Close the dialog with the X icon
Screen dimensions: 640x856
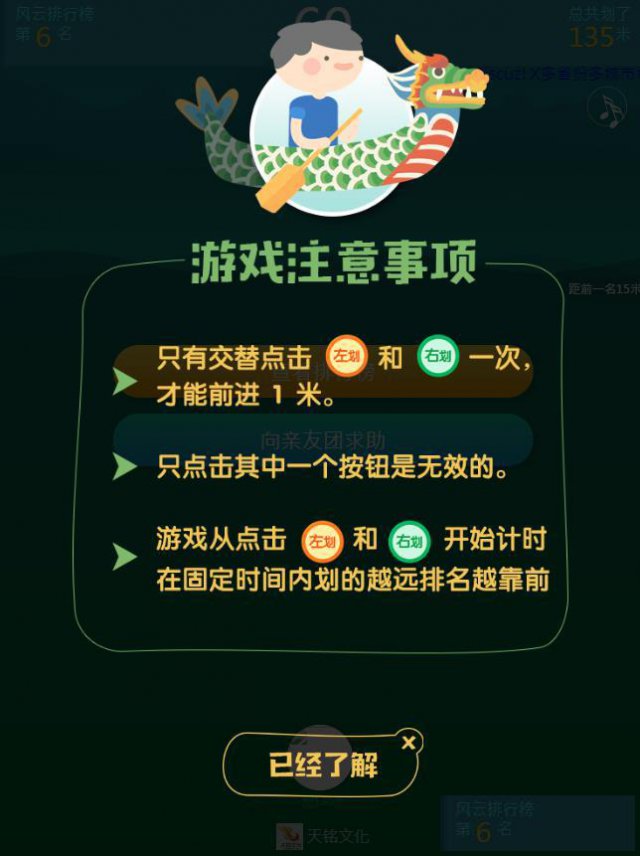(408, 743)
